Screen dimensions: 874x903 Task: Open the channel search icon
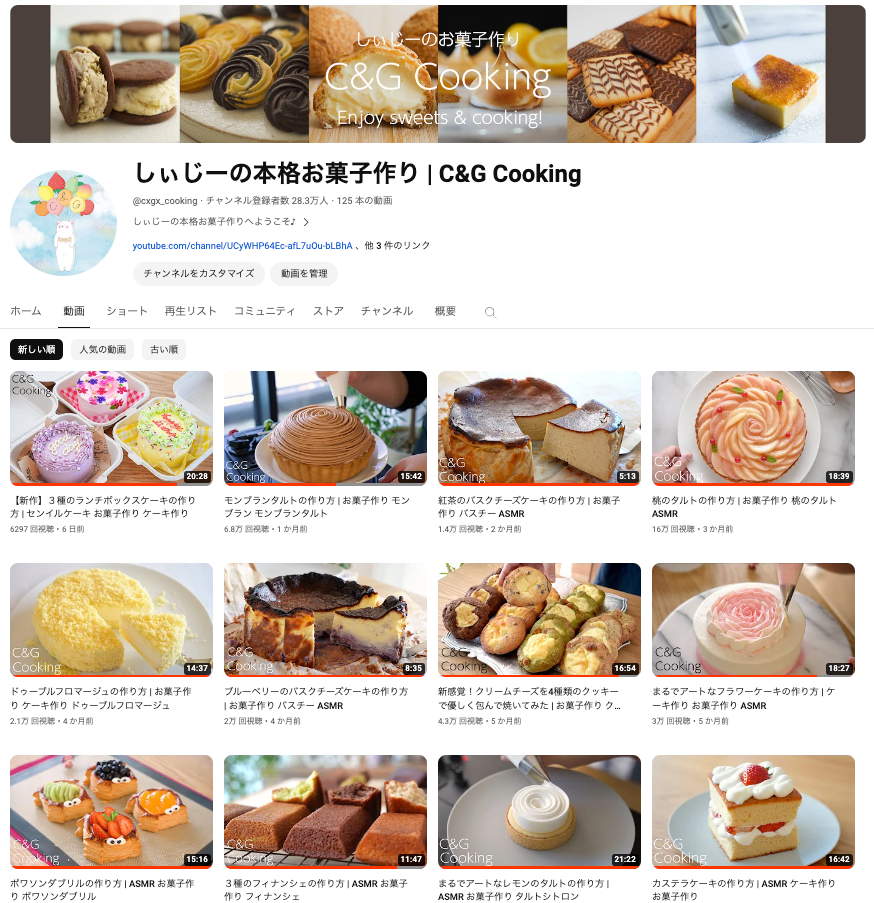point(490,312)
